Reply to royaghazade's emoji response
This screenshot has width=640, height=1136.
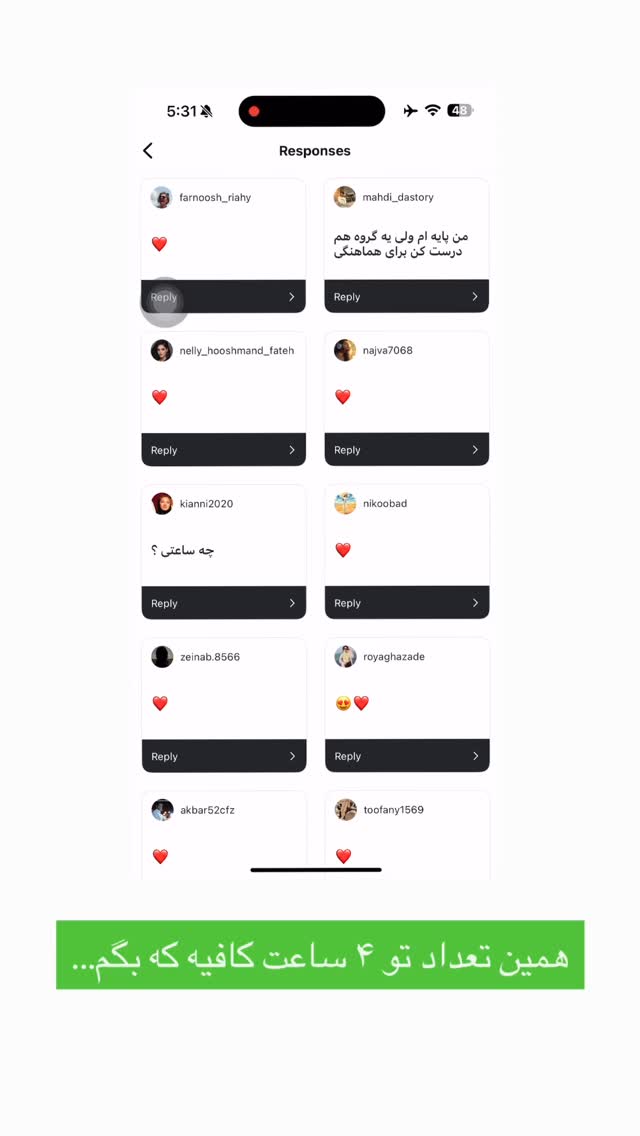pyautogui.click(x=407, y=756)
